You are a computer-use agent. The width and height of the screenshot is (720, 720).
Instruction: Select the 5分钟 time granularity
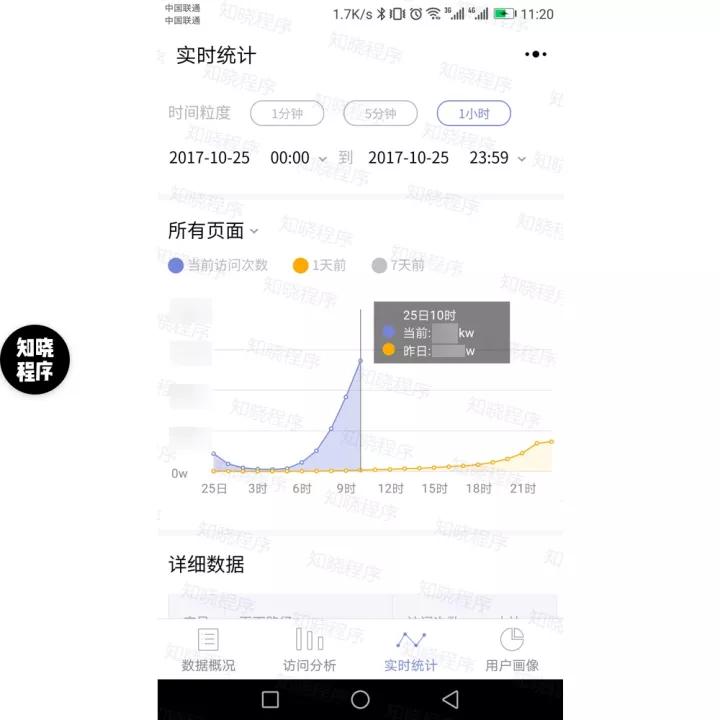click(380, 113)
